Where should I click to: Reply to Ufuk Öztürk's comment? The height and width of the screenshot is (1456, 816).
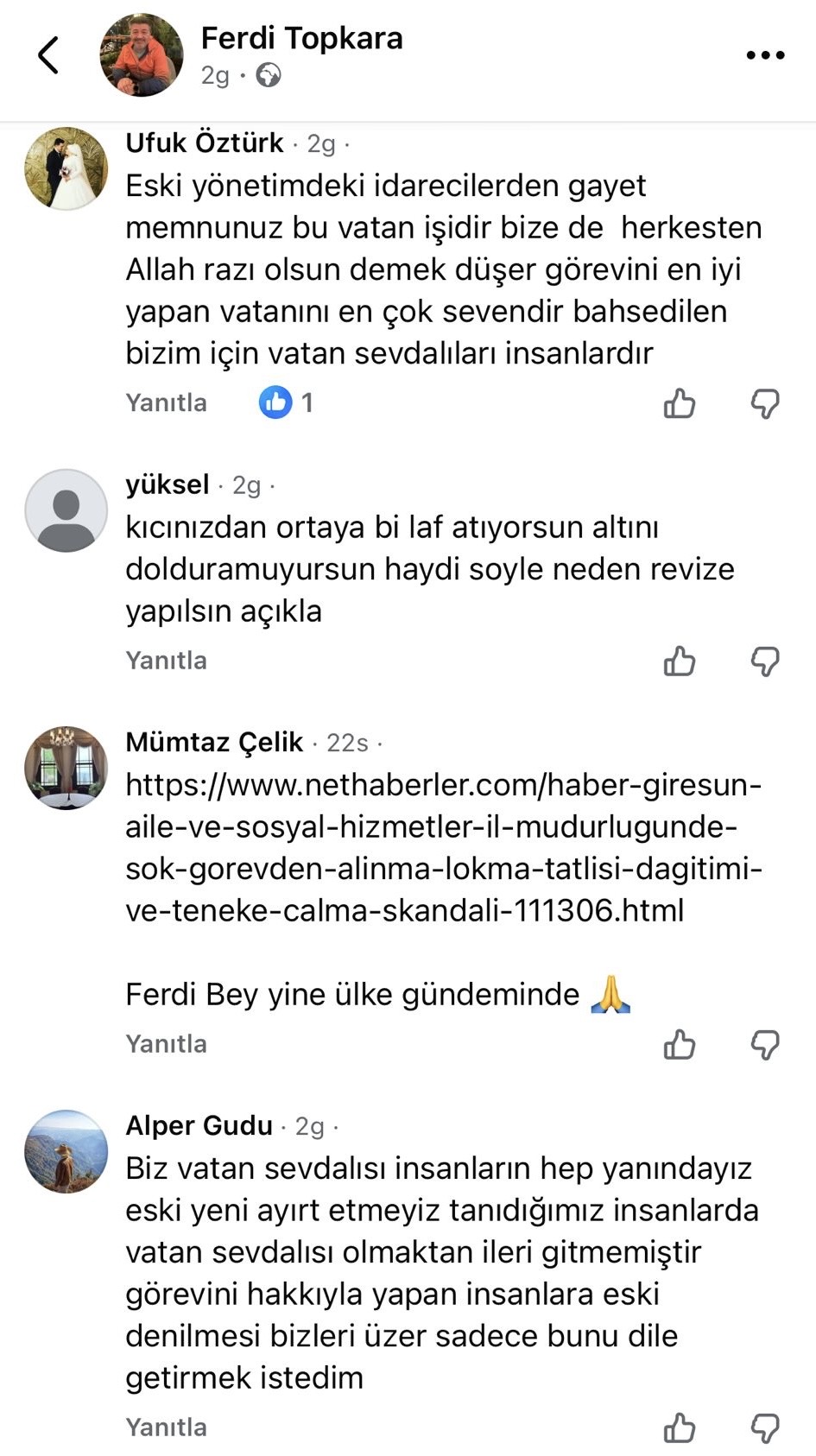[x=166, y=402]
